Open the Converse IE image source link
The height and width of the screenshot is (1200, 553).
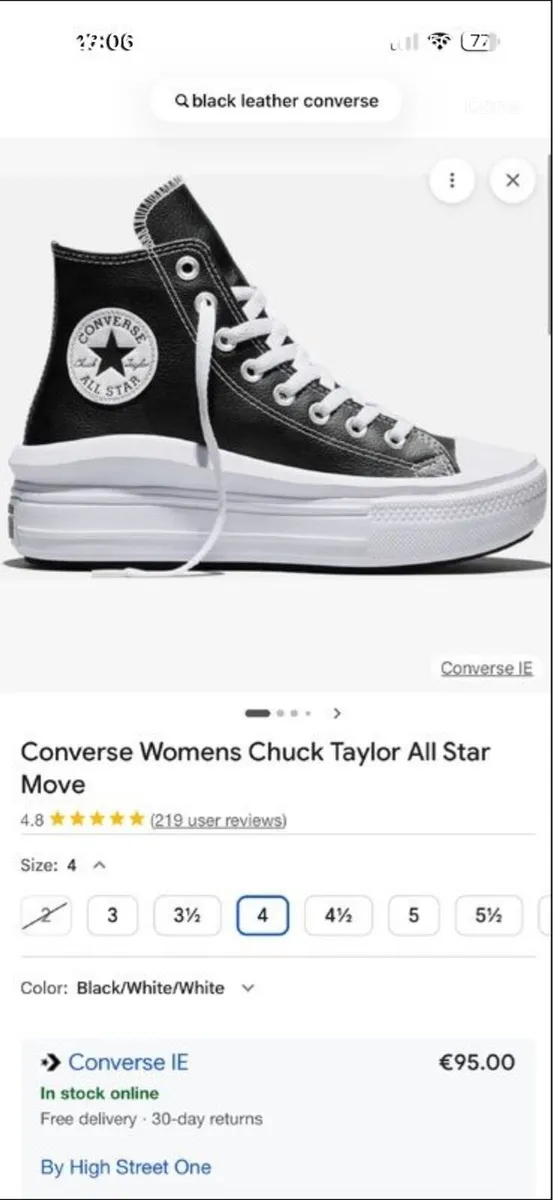pyautogui.click(x=487, y=668)
